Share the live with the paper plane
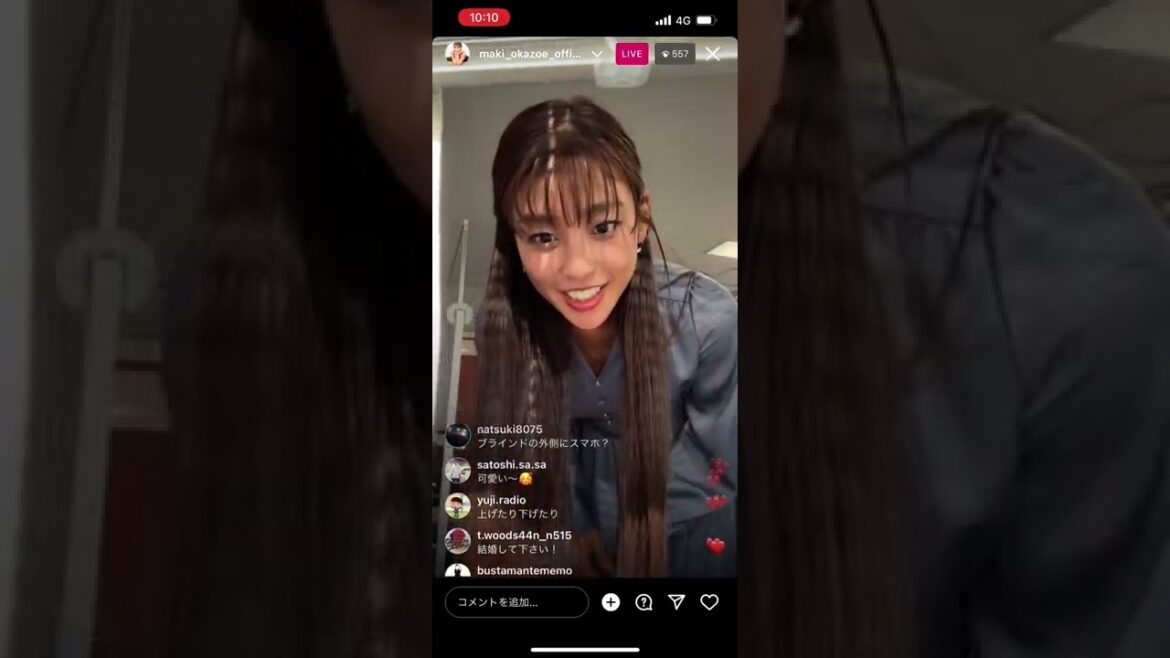Image resolution: width=1170 pixels, height=658 pixels. [x=677, y=602]
